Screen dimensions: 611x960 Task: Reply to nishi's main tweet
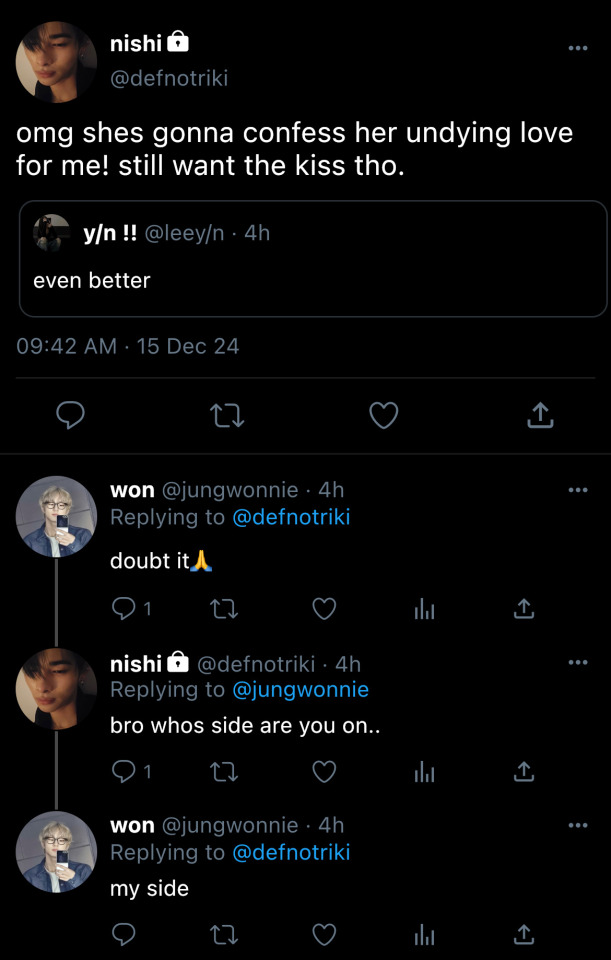pyautogui.click(x=69, y=415)
